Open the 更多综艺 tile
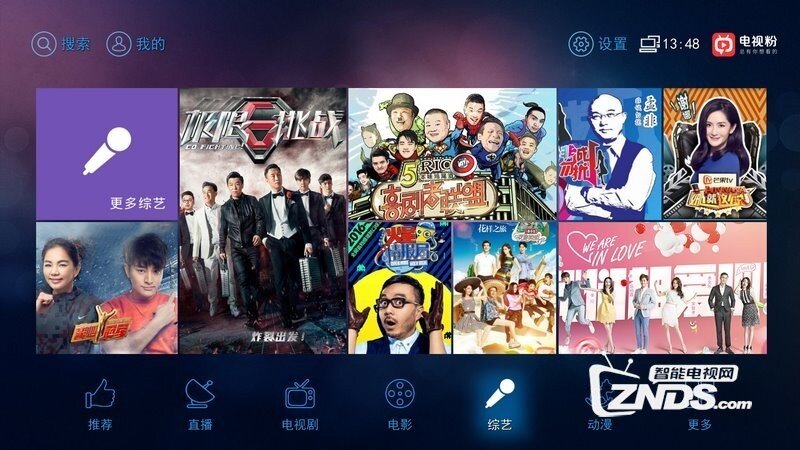Image resolution: width=800 pixels, height=450 pixels. (x=107, y=153)
